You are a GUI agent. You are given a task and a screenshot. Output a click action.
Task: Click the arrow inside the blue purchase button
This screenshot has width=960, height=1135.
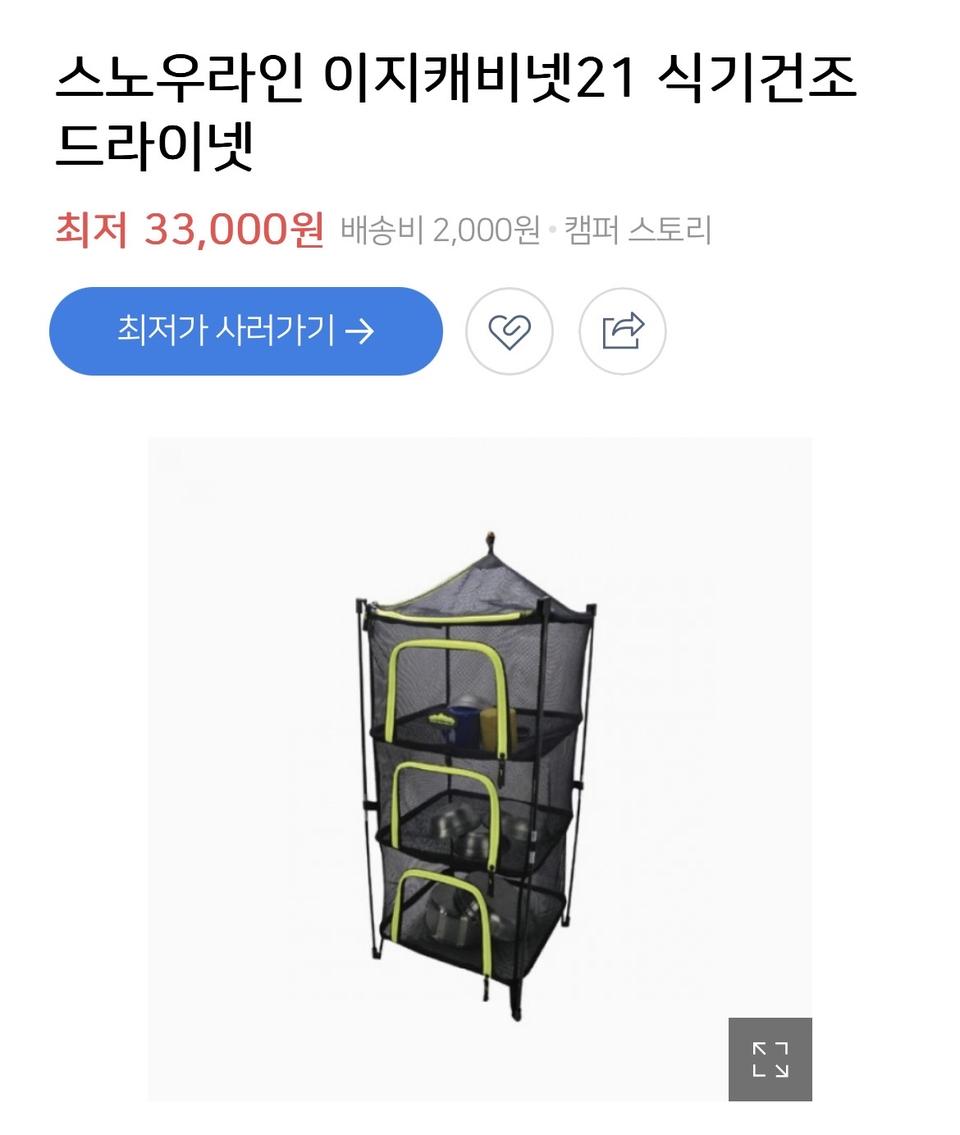tap(363, 331)
